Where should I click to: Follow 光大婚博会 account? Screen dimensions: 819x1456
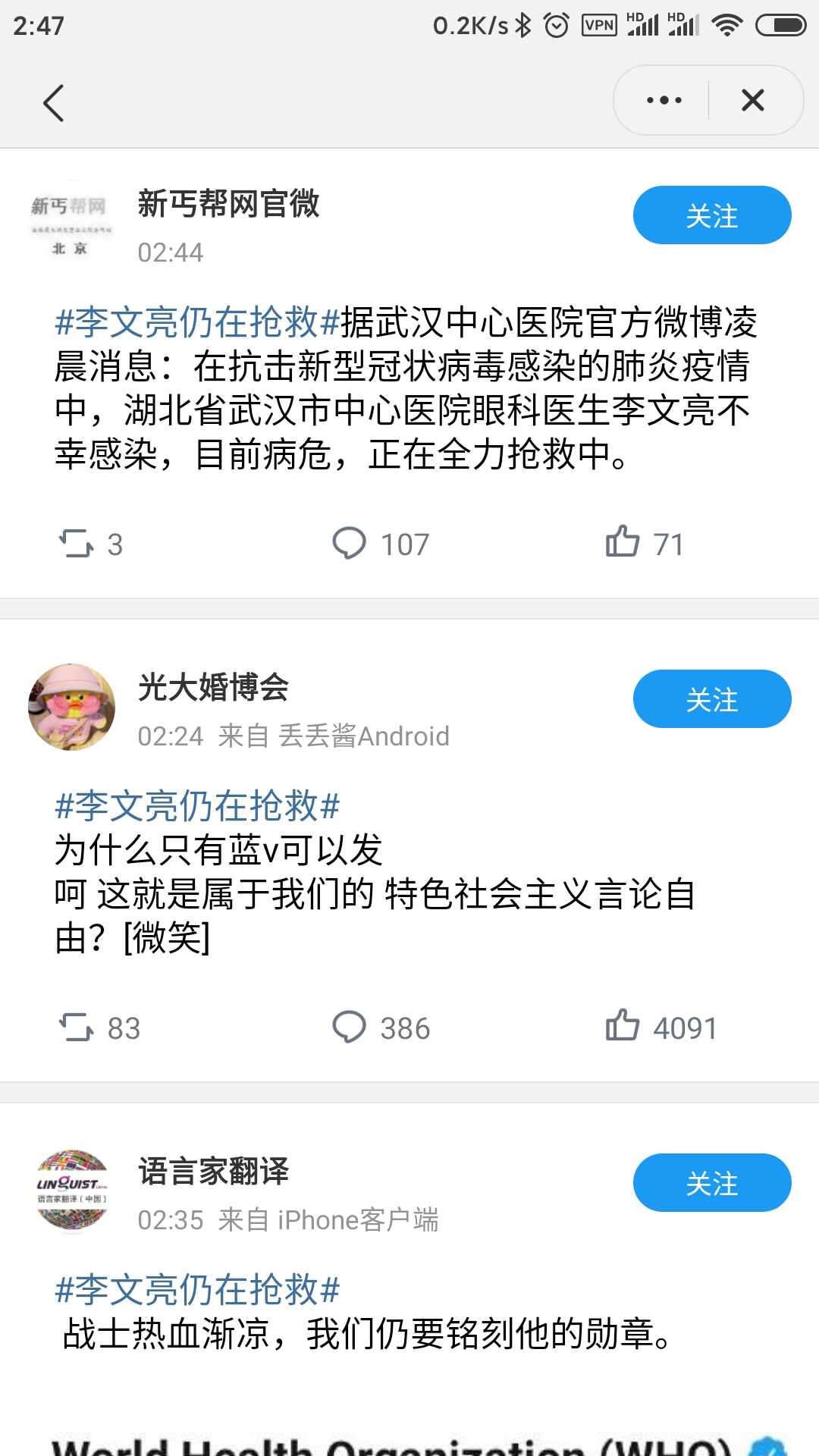pos(711,699)
